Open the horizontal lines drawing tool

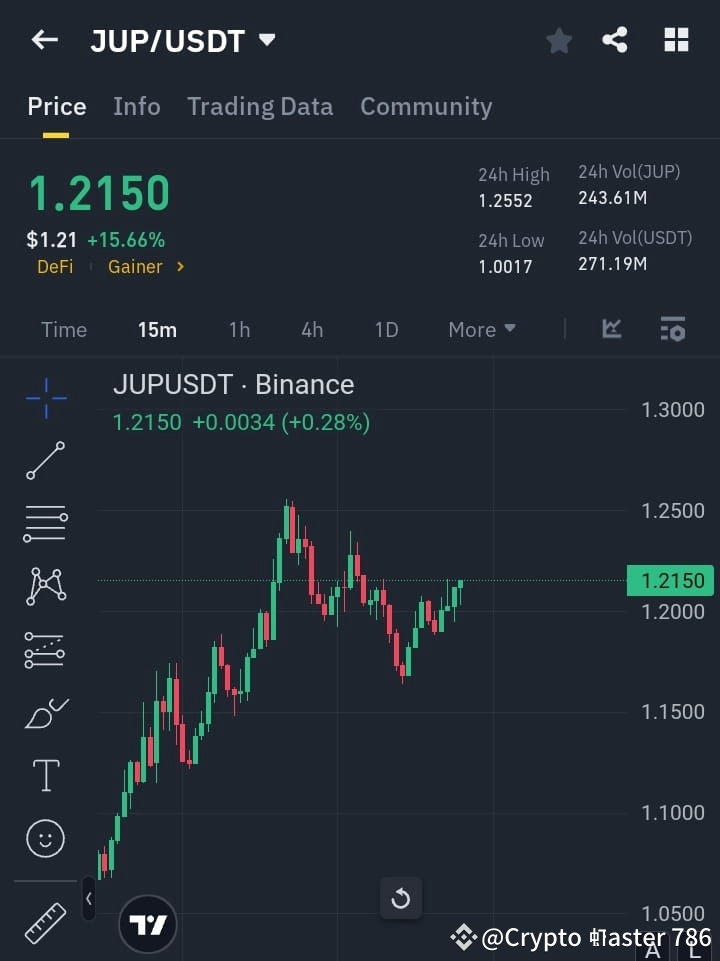pyautogui.click(x=45, y=524)
